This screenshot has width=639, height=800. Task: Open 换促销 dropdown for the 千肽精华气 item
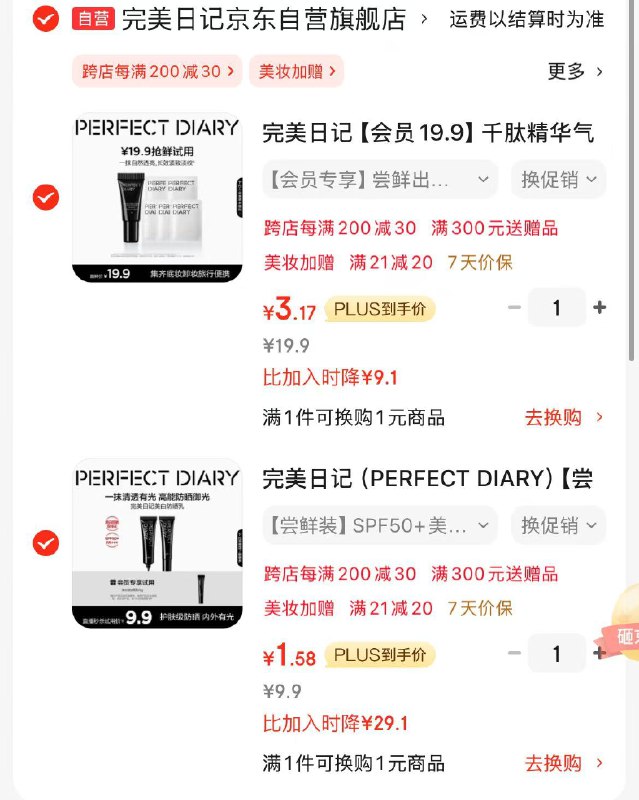click(558, 180)
